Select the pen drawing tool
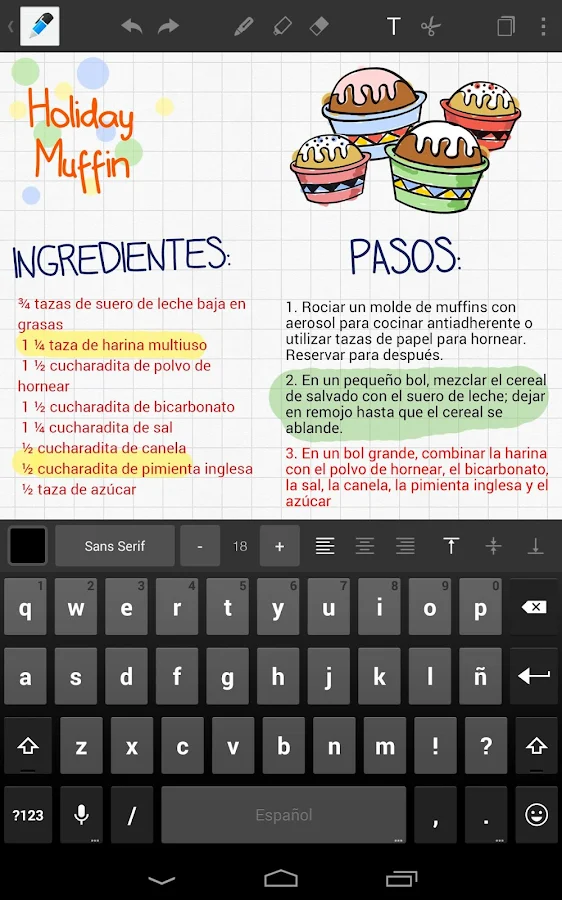This screenshot has width=562, height=900. pos(243,26)
